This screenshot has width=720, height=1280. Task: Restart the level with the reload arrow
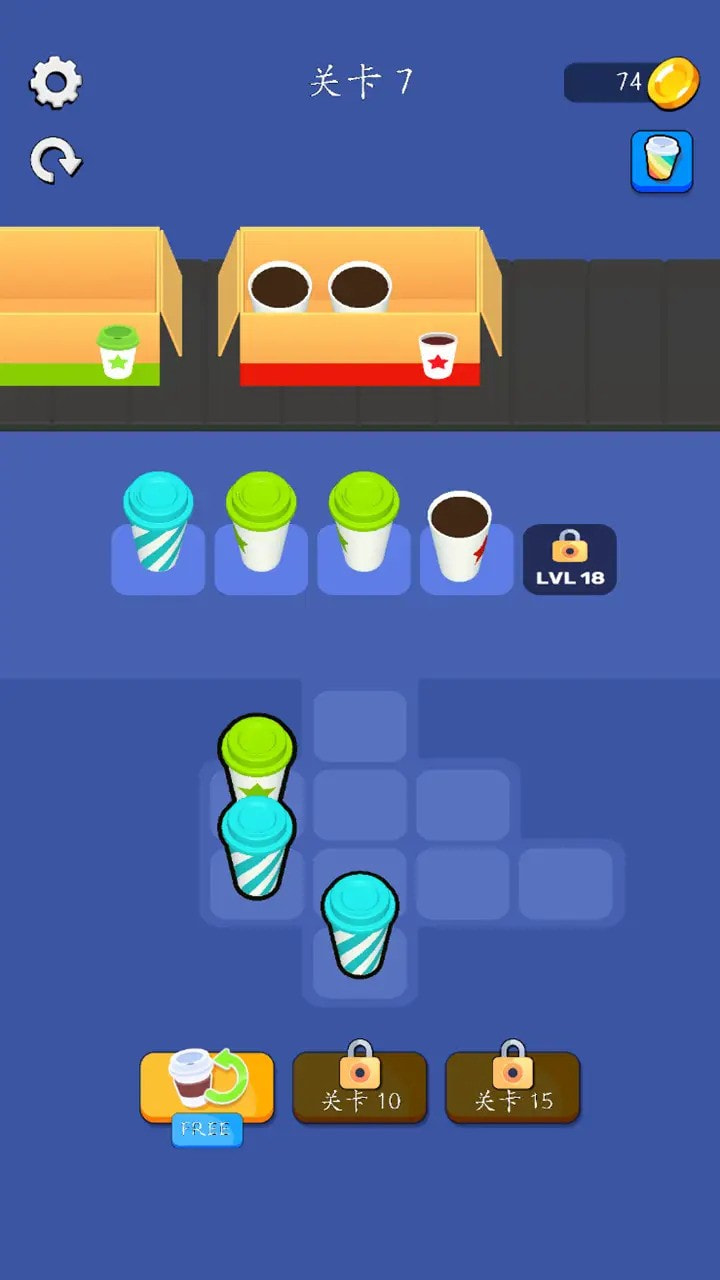[55, 160]
